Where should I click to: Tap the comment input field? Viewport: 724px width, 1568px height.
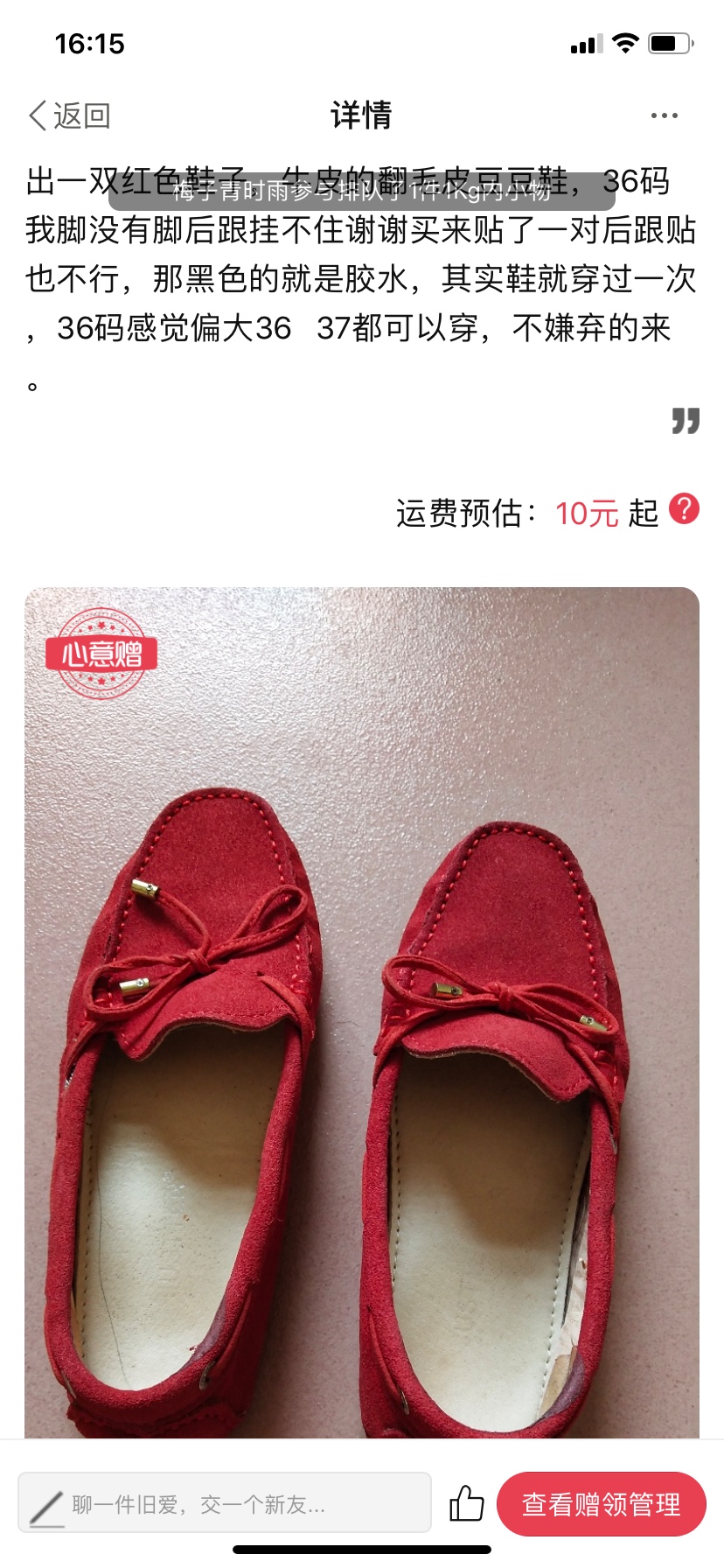point(225,1504)
